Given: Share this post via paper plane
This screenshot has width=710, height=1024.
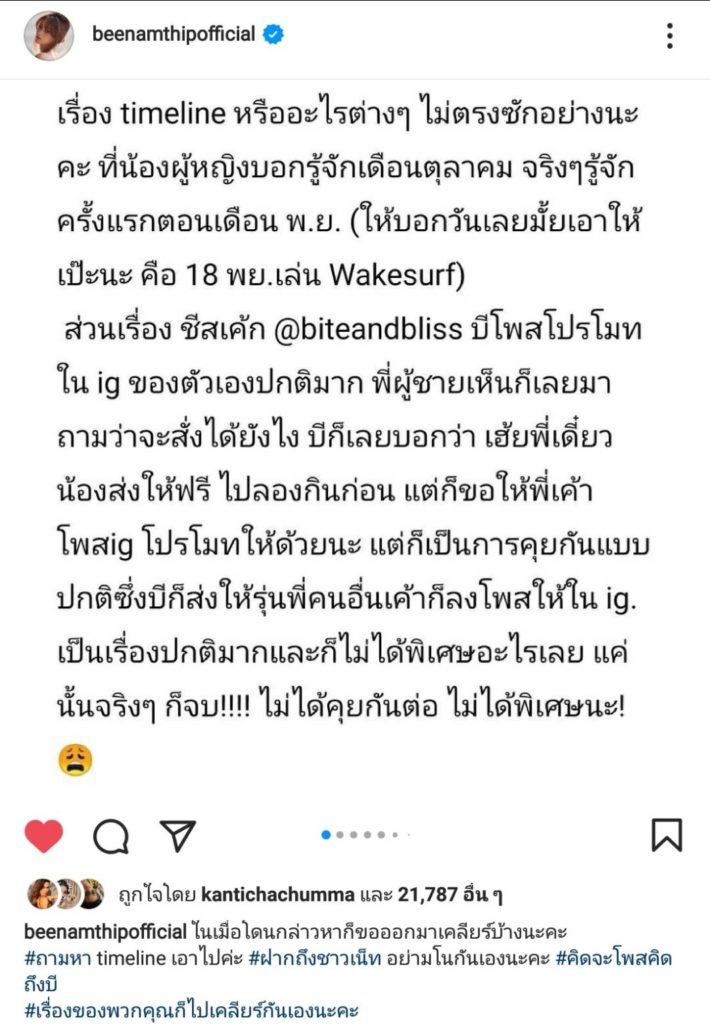Looking at the screenshot, I should pyautogui.click(x=178, y=835).
